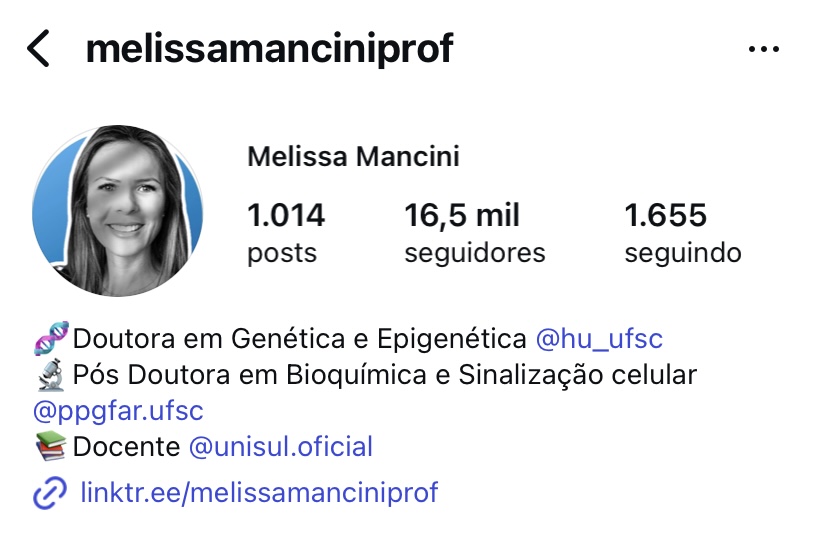This screenshot has width=828, height=542.
Task: Open the 16,5 mil seguidores list
Action: (x=475, y=233)
